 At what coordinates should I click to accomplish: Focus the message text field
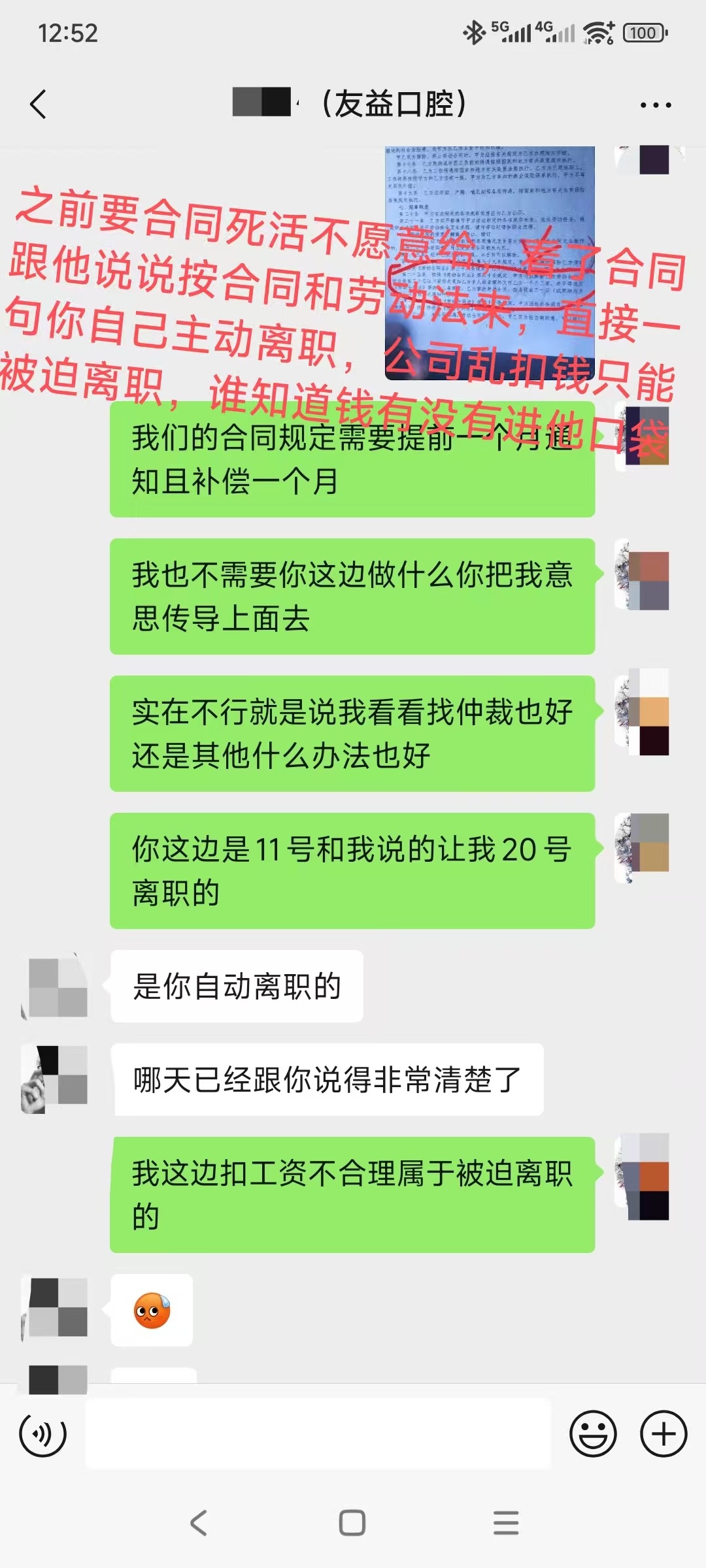[318, 1434]
